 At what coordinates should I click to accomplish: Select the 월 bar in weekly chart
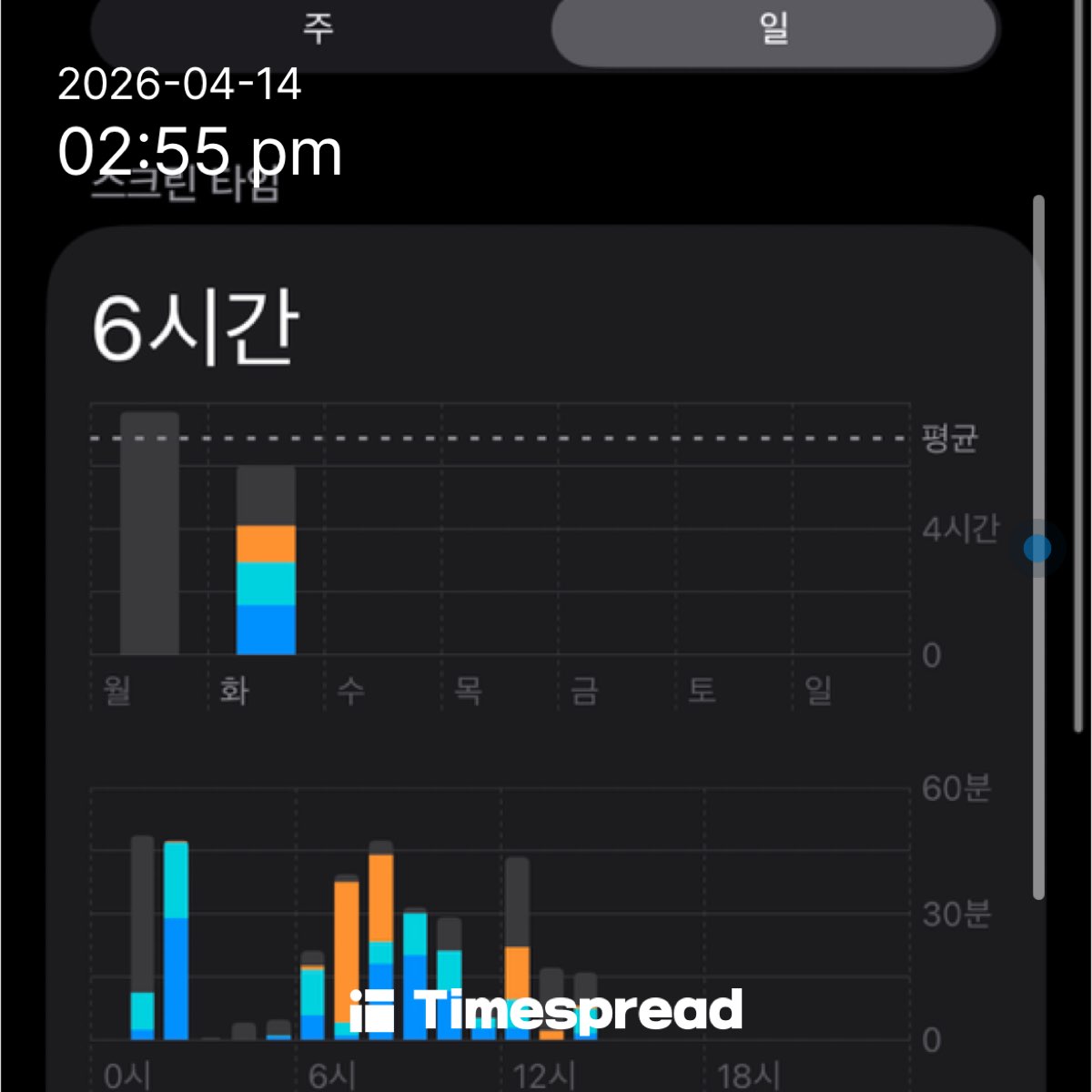tap(149, 533)
